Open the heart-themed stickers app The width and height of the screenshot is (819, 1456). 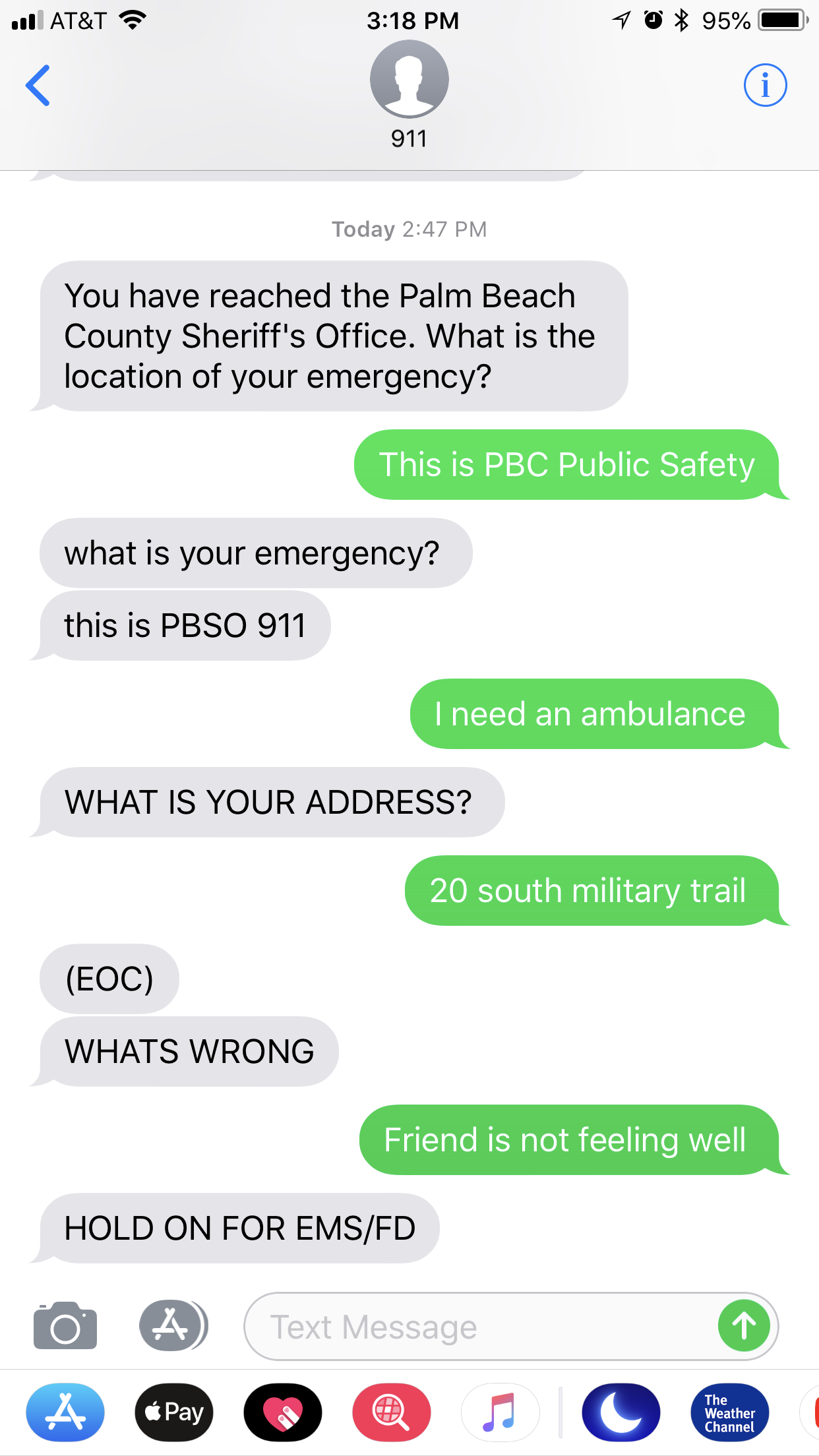pos(282,1412)
